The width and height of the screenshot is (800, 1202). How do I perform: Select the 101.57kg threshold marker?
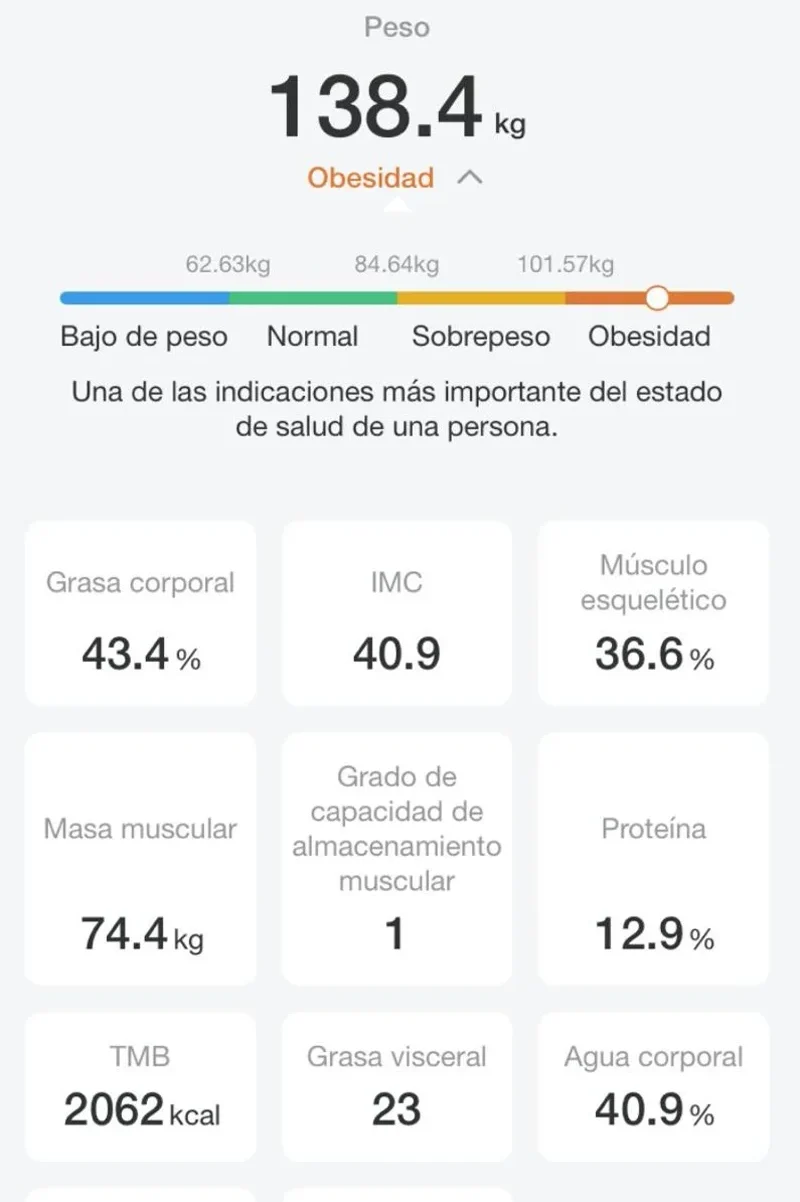pos(563,265)
